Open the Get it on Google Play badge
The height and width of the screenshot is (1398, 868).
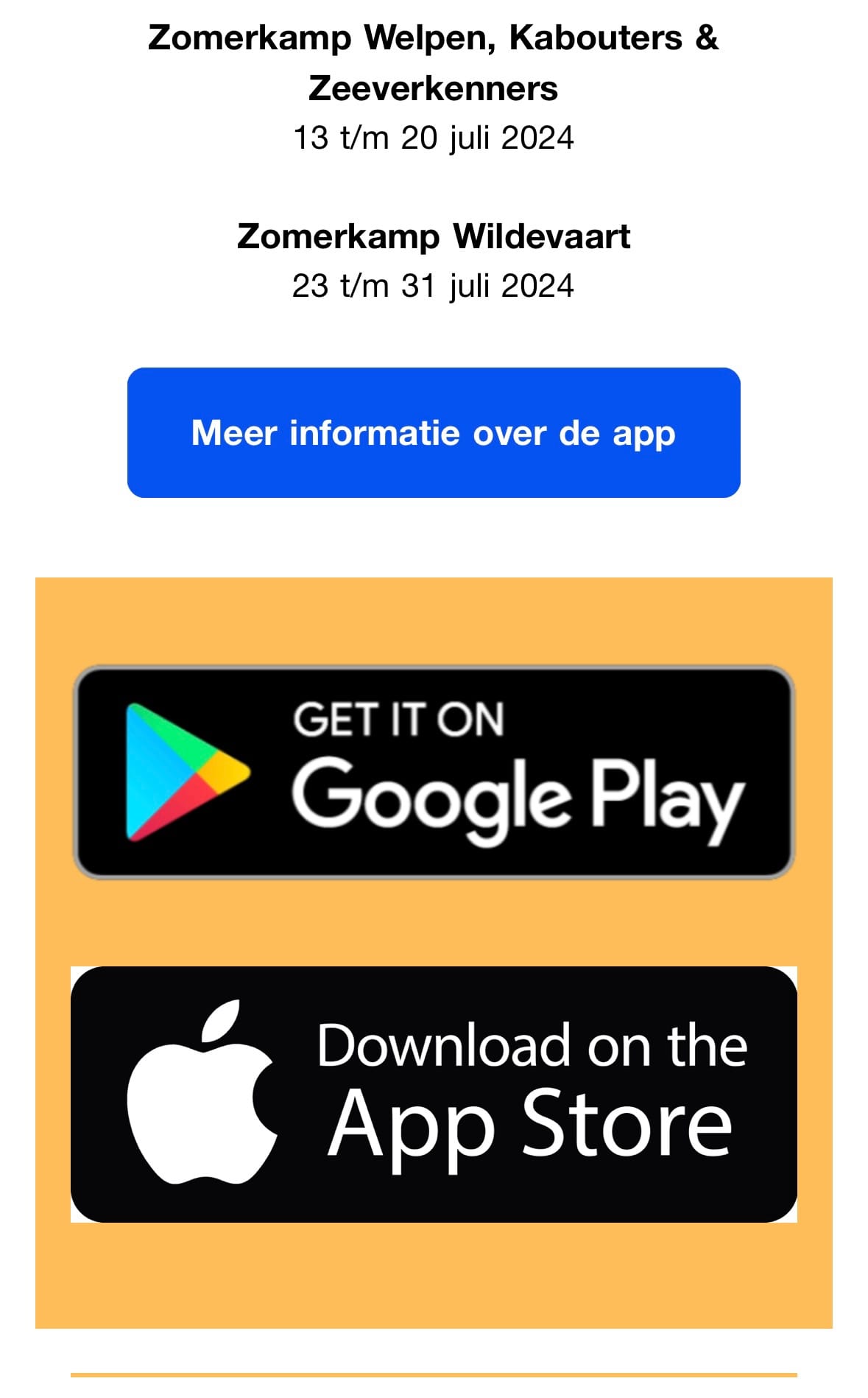(x=433, y=772)
